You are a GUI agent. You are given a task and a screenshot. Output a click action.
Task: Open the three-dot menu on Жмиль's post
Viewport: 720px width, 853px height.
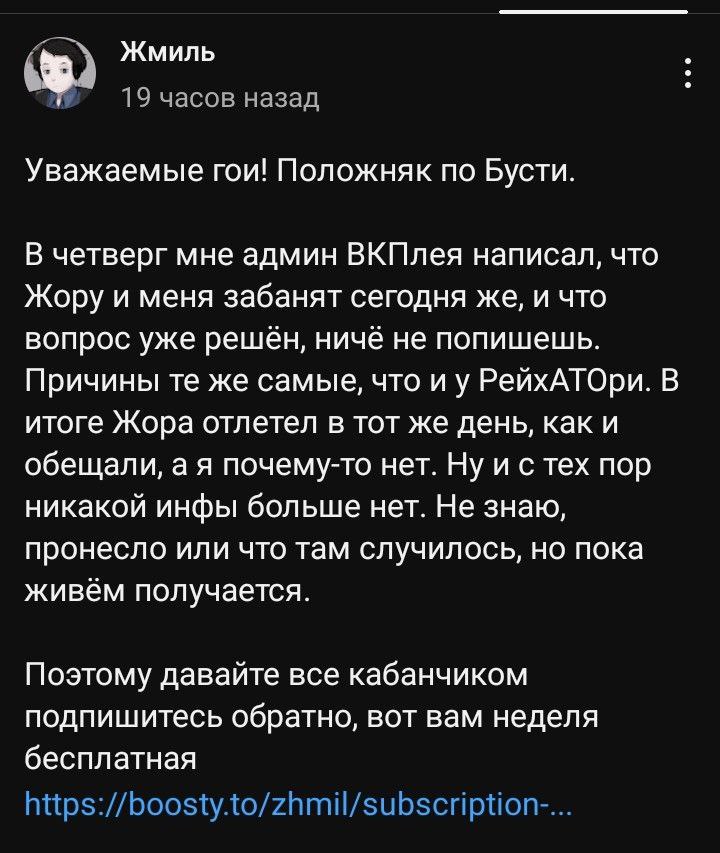[x=687, y=72]
